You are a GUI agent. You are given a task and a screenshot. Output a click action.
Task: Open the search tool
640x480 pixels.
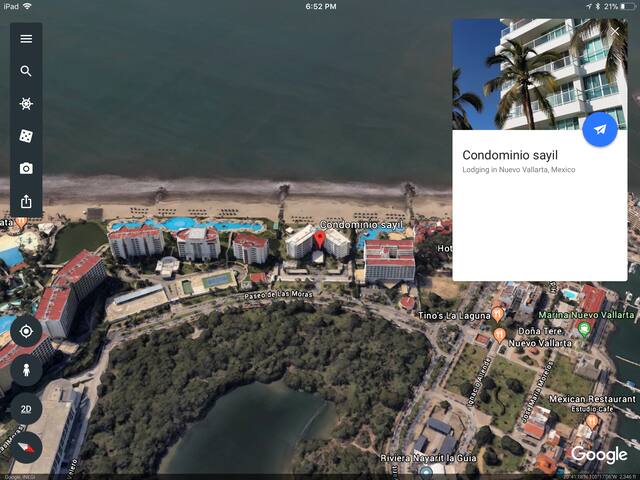26,71
